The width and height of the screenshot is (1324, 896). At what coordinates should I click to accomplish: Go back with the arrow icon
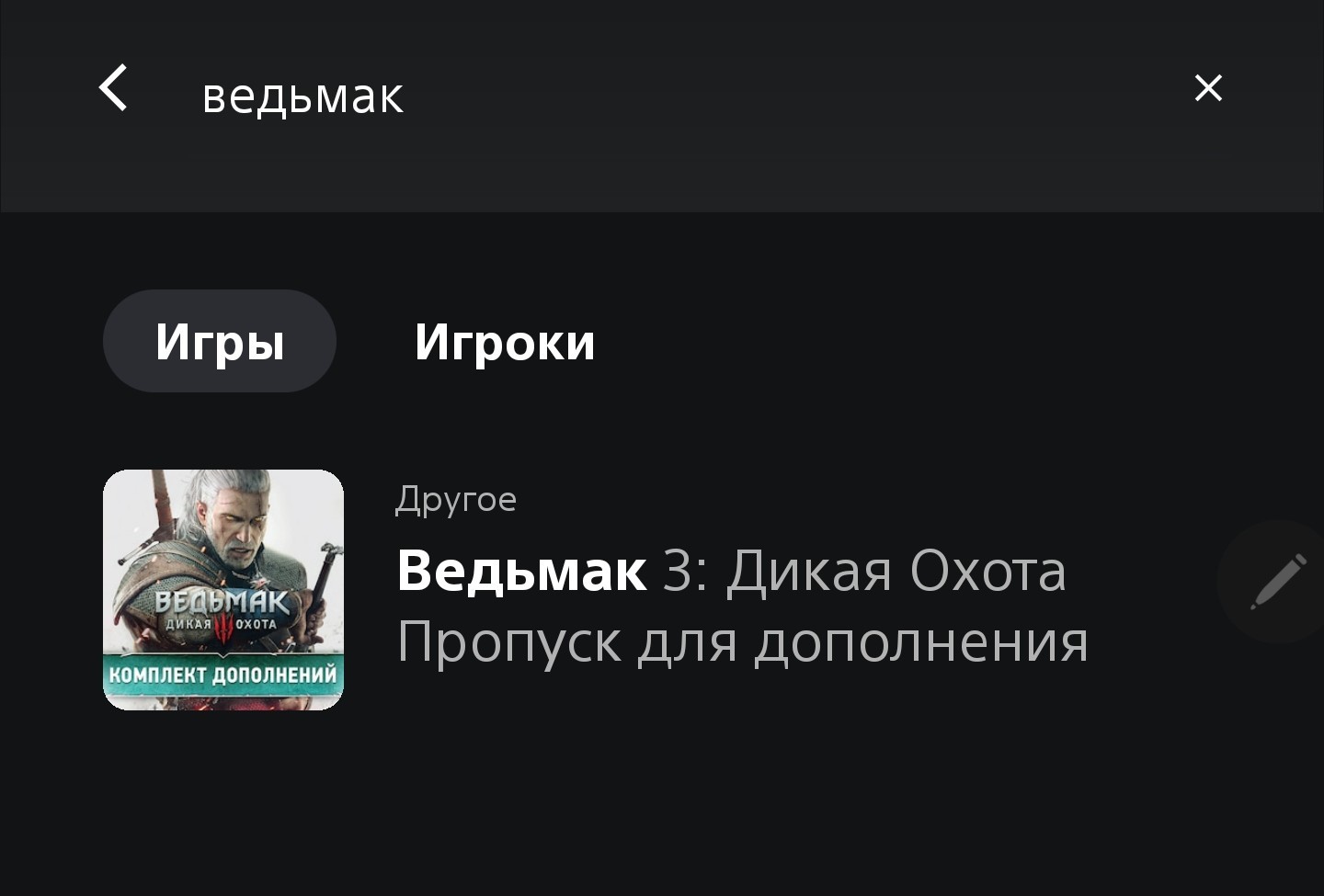113,89
